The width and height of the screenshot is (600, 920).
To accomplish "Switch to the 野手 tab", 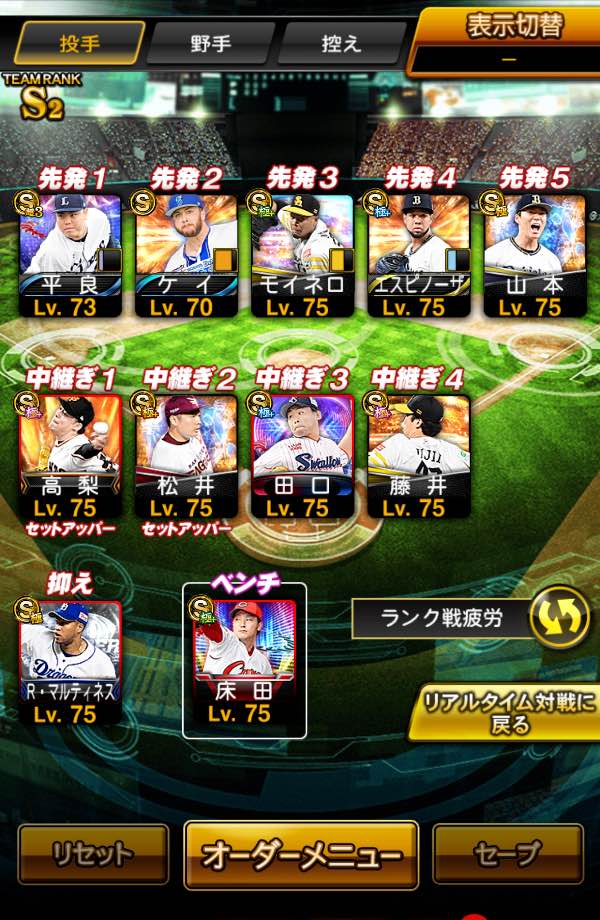I will point(211,43).
